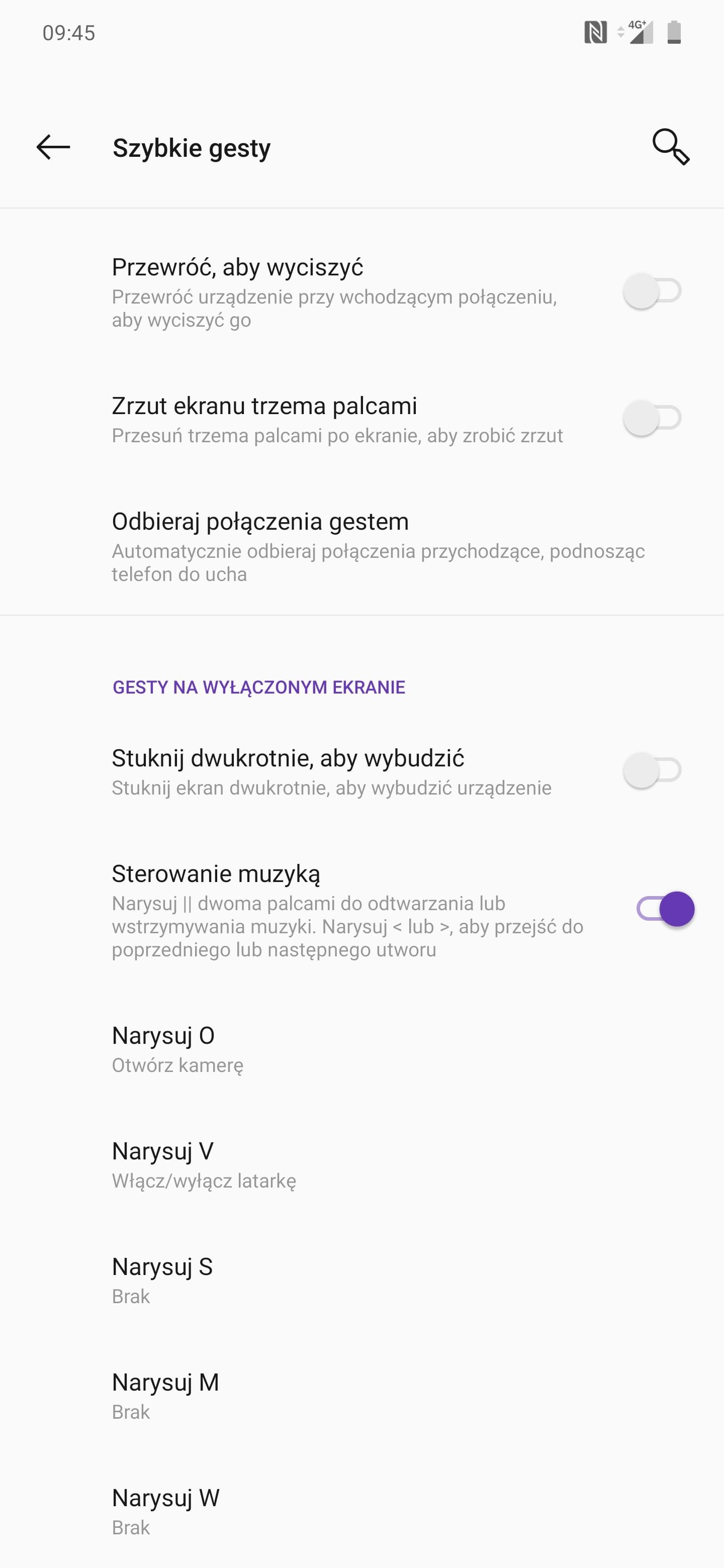Viewport: 724px width, 1568px height.
Task: Open Narysuj O gesture setting
Action: point(361,1049)
